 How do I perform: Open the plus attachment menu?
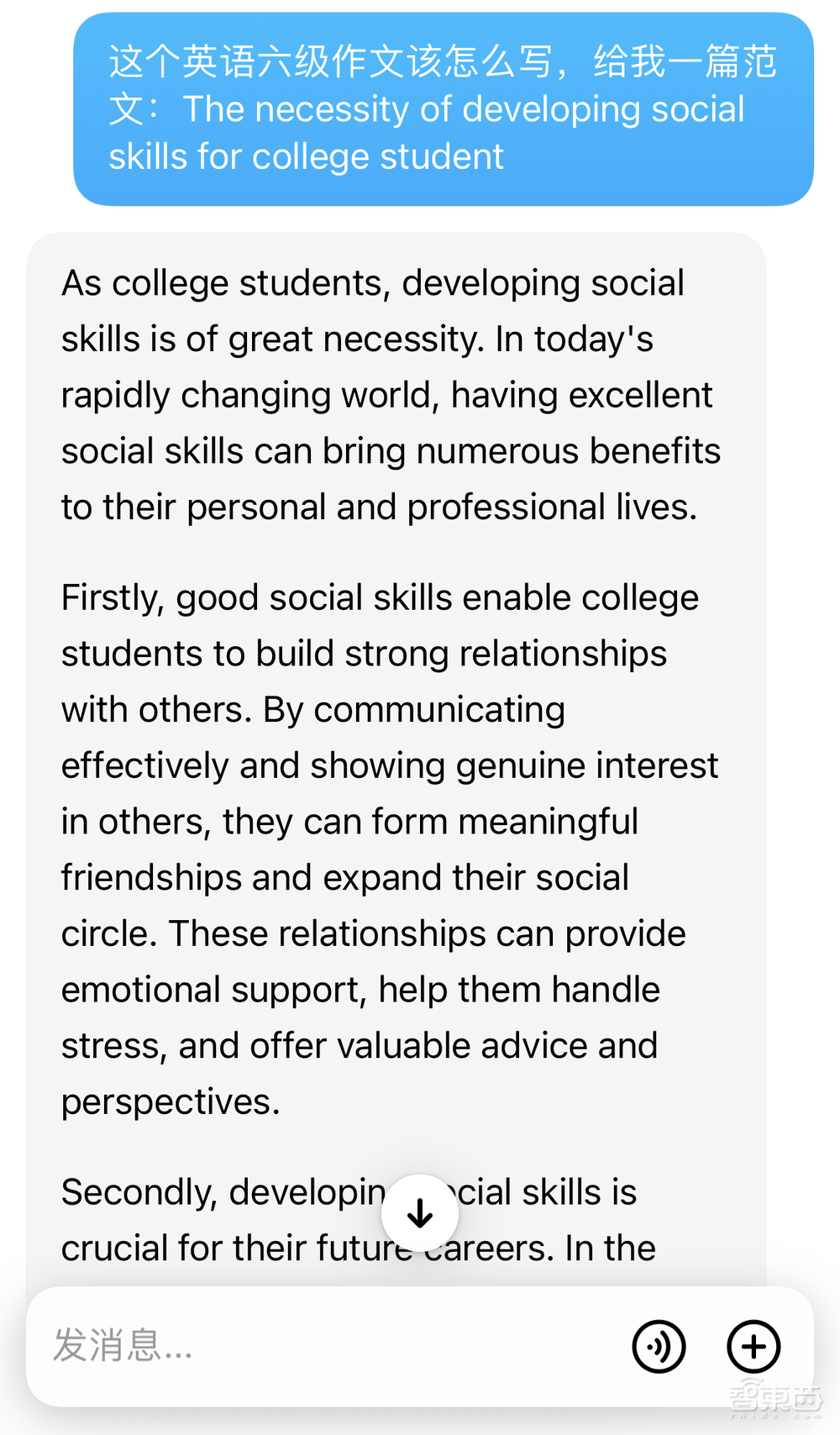[753, 1346]
